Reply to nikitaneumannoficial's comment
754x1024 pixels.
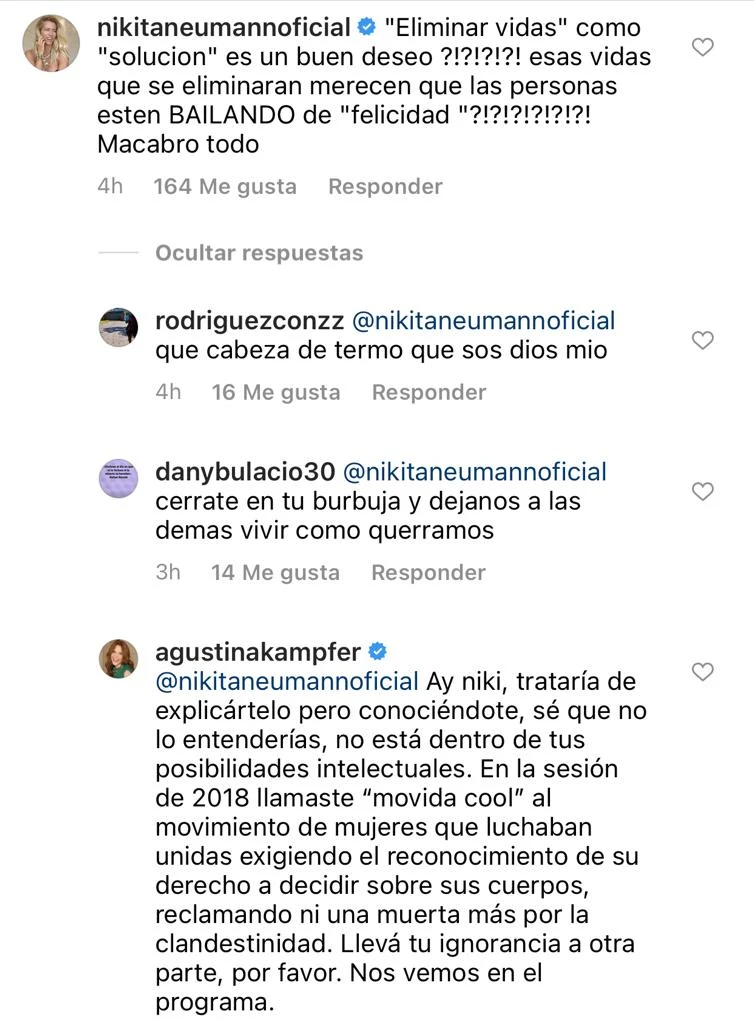385,187
